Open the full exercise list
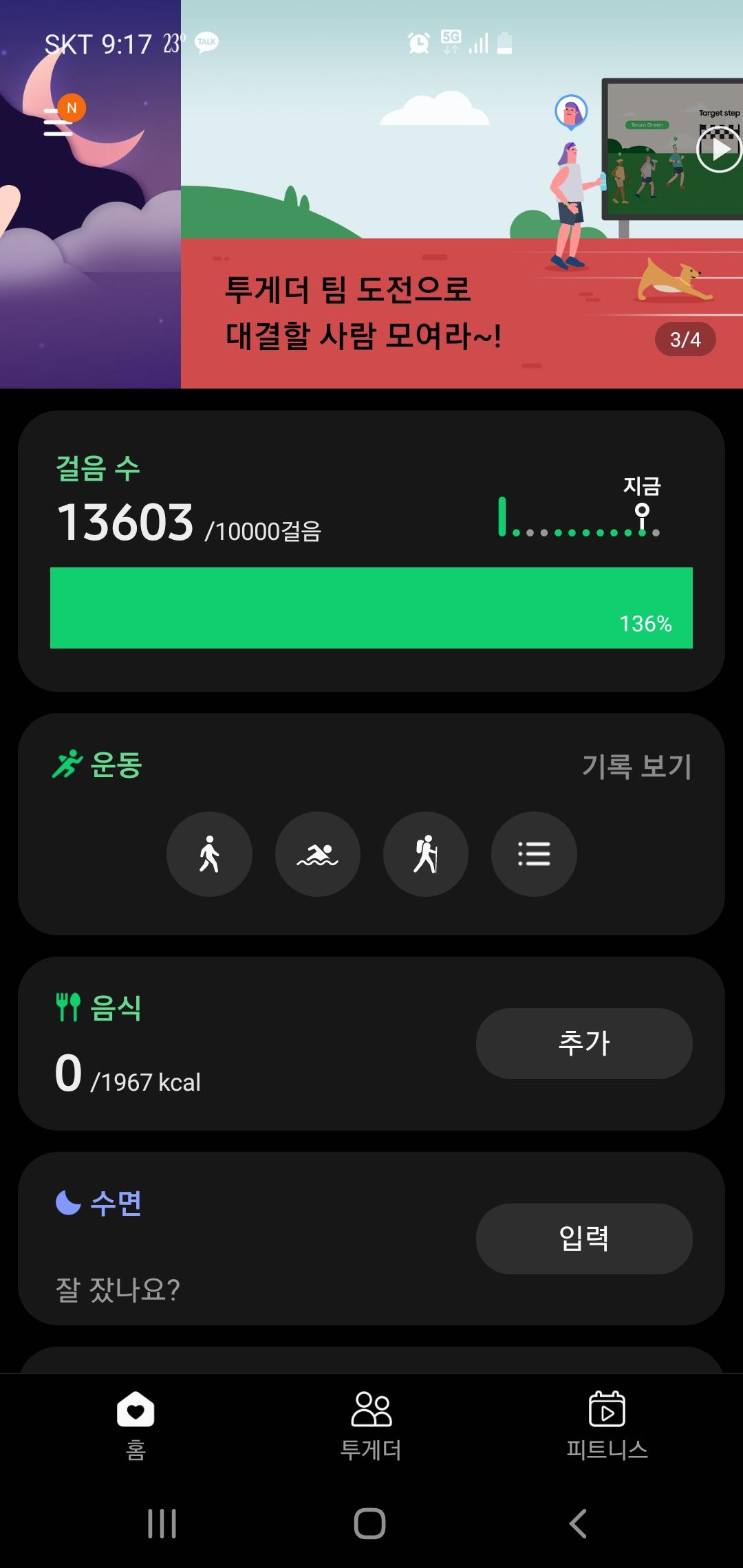The image size is (743, 1568). [x=534, y=854]
